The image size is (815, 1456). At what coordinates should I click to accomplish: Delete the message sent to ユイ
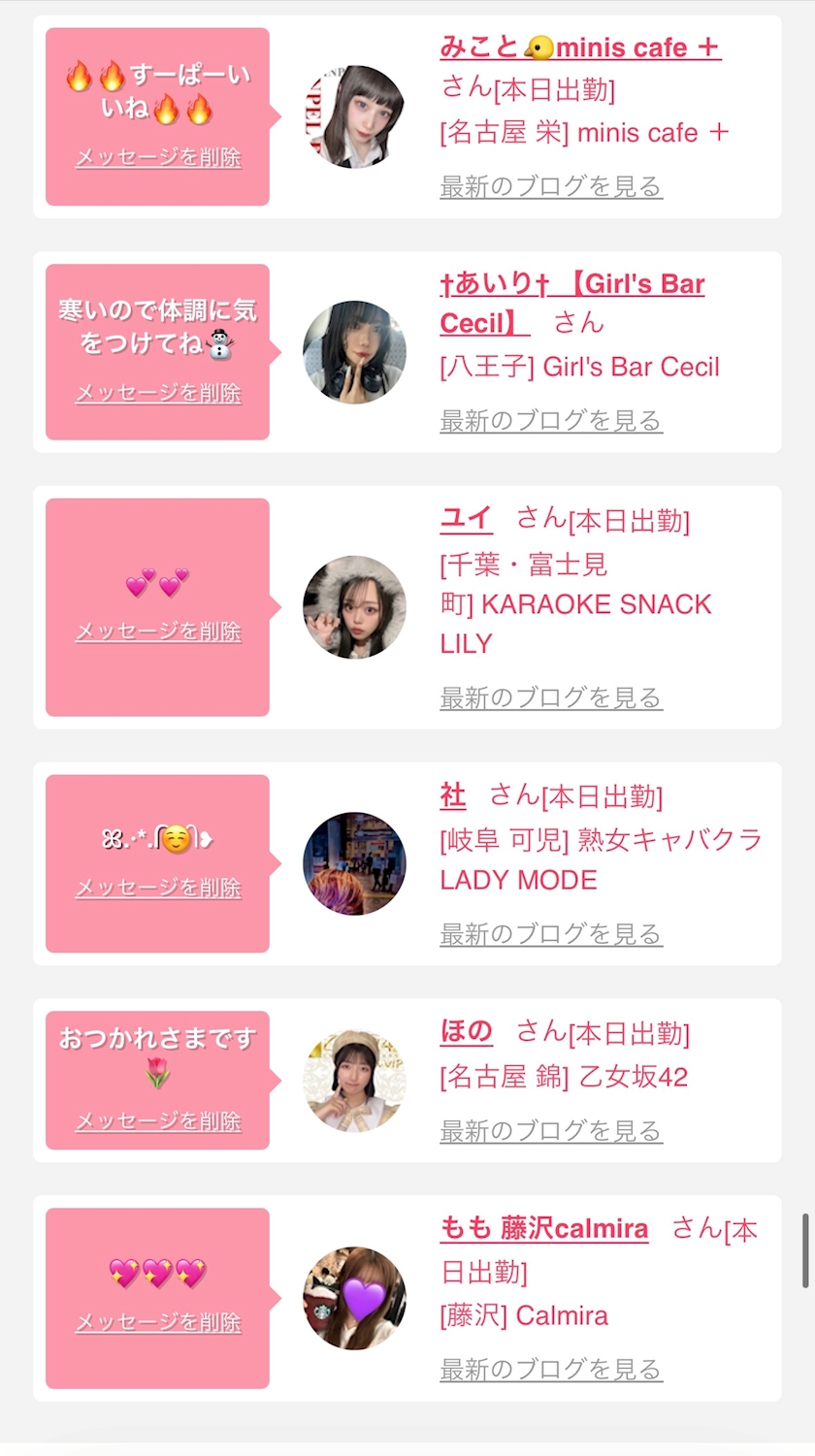(158, 631)
